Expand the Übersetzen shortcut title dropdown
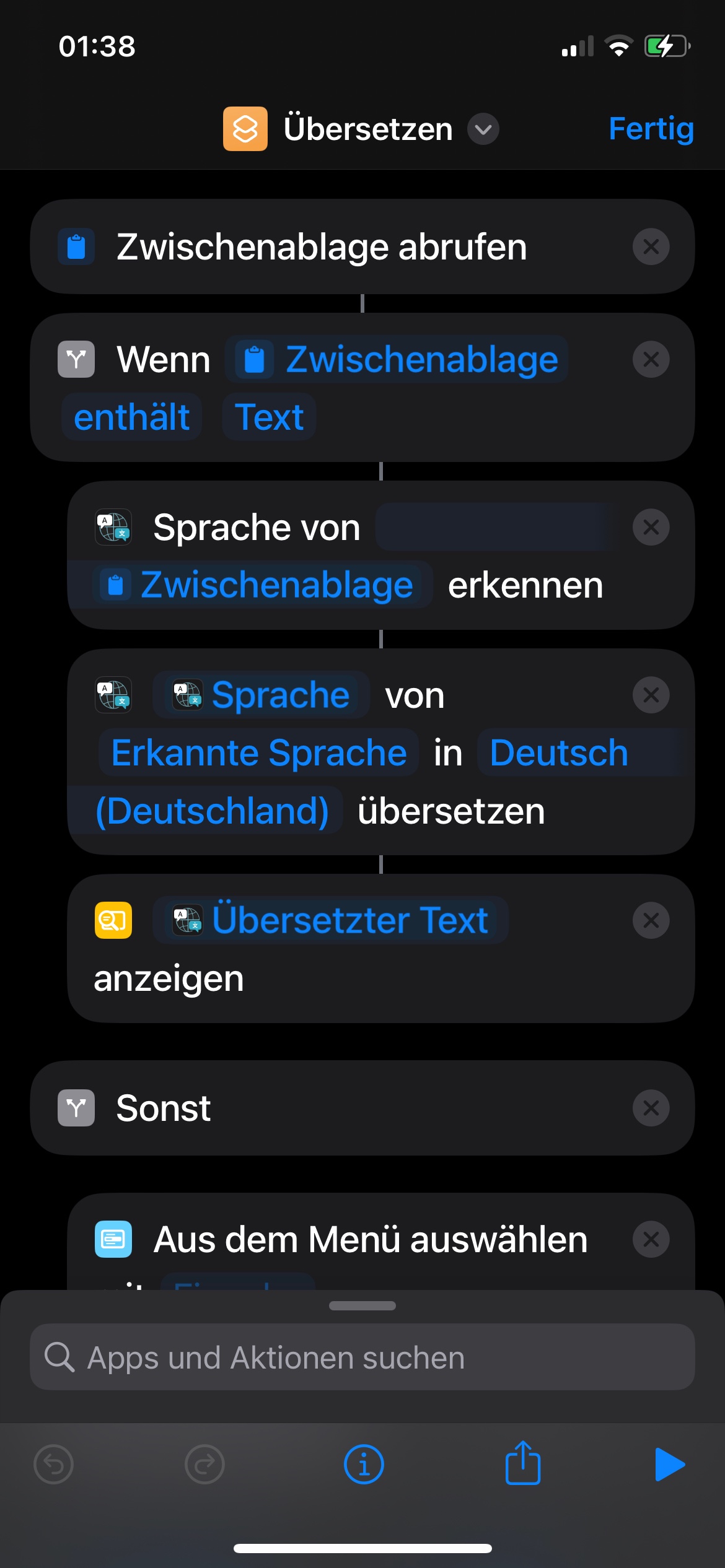725x1568 pixels. (x=483, y=129)
